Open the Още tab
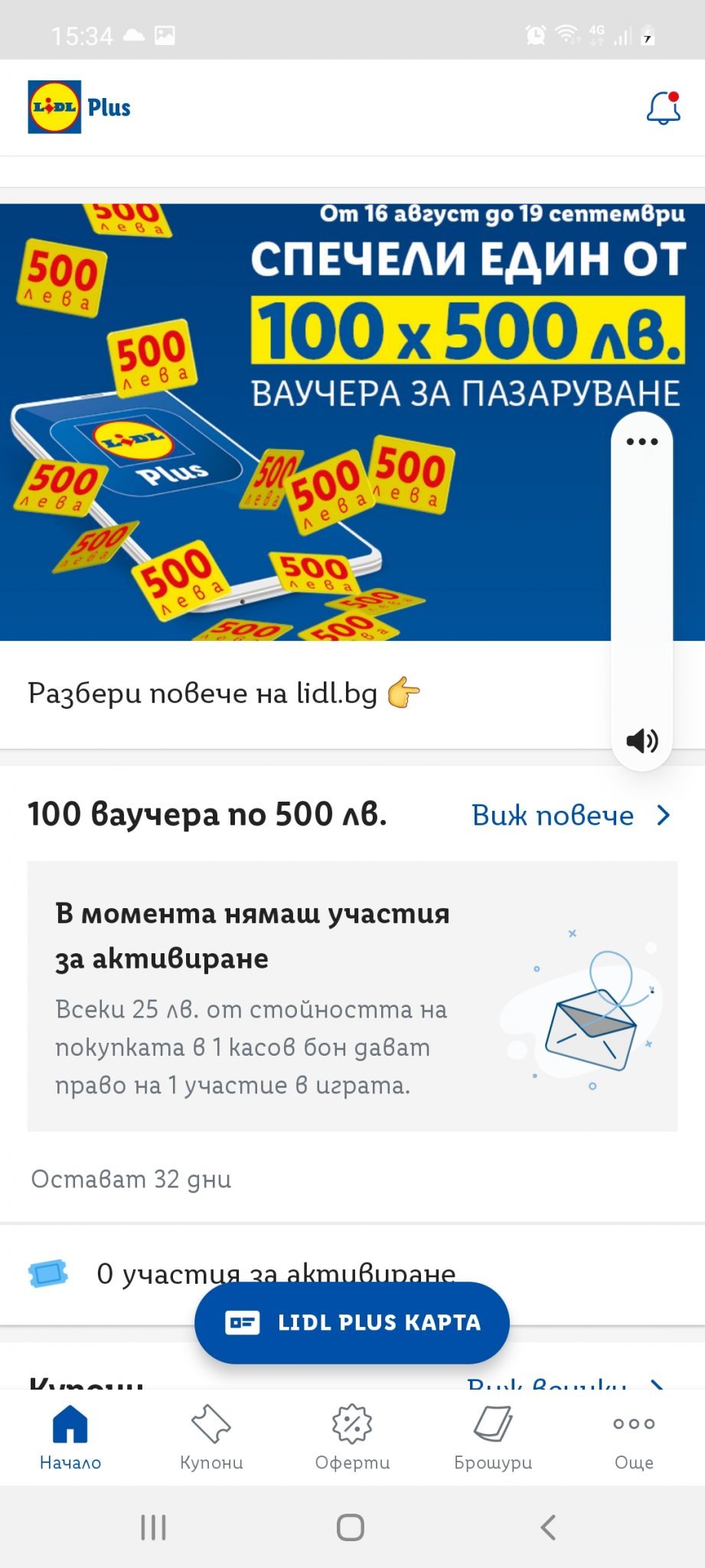This screenshot has height=1568, width=705. (634, 1437)
